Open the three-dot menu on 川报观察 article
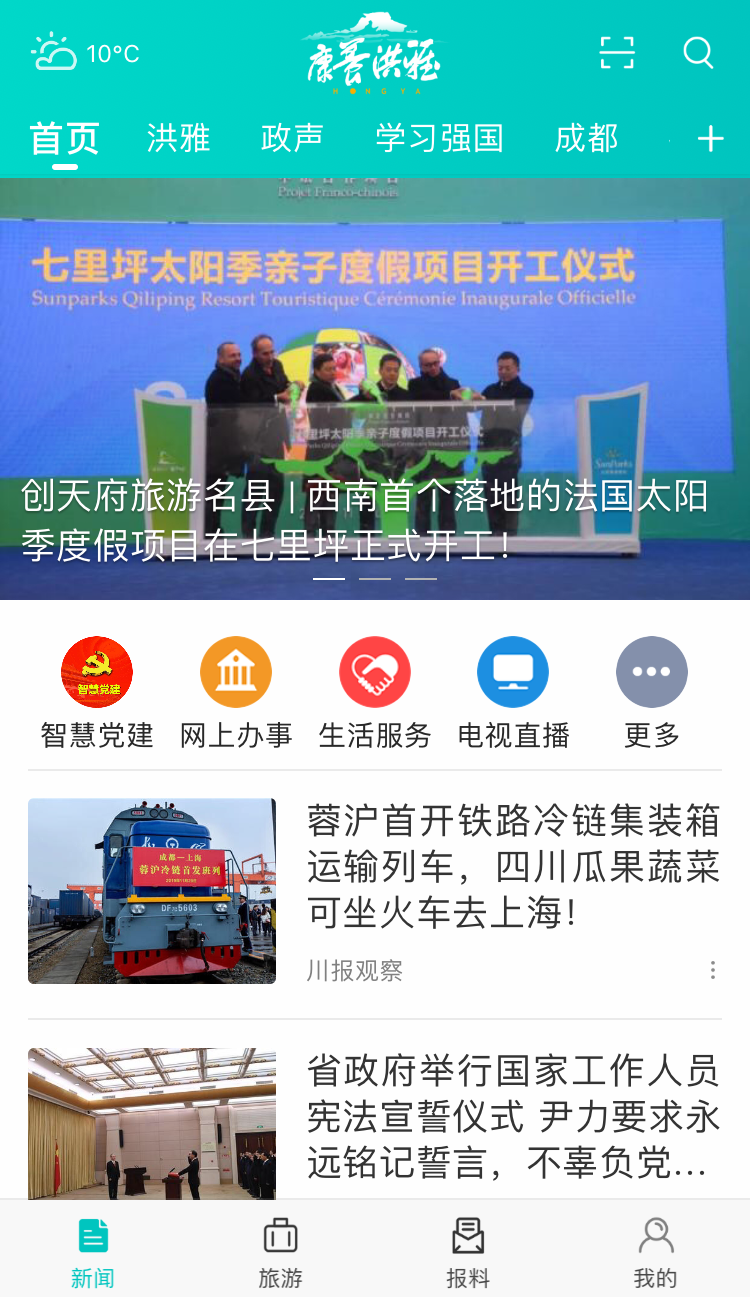The image size is (750, 1297). click(712, 970)
